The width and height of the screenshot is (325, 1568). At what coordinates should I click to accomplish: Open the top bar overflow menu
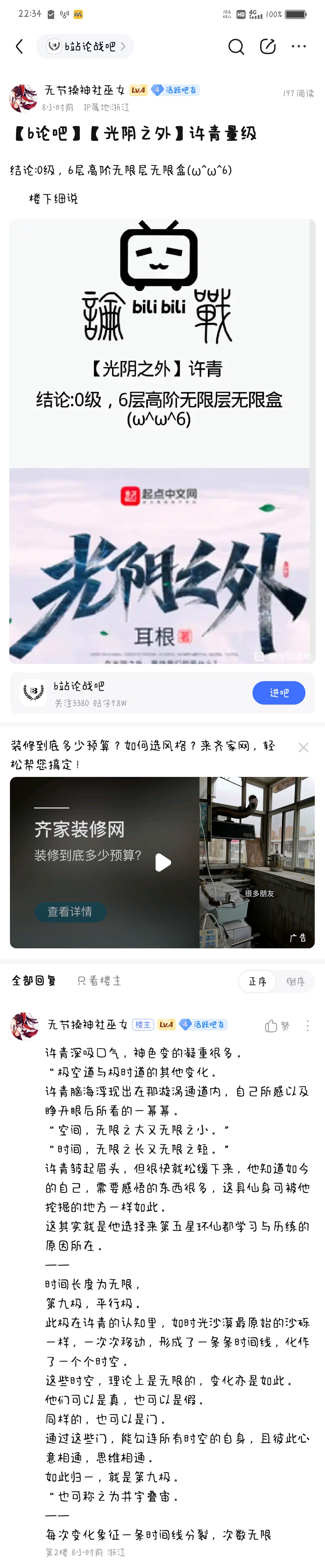pyautogui.click(x=298, y=46)
